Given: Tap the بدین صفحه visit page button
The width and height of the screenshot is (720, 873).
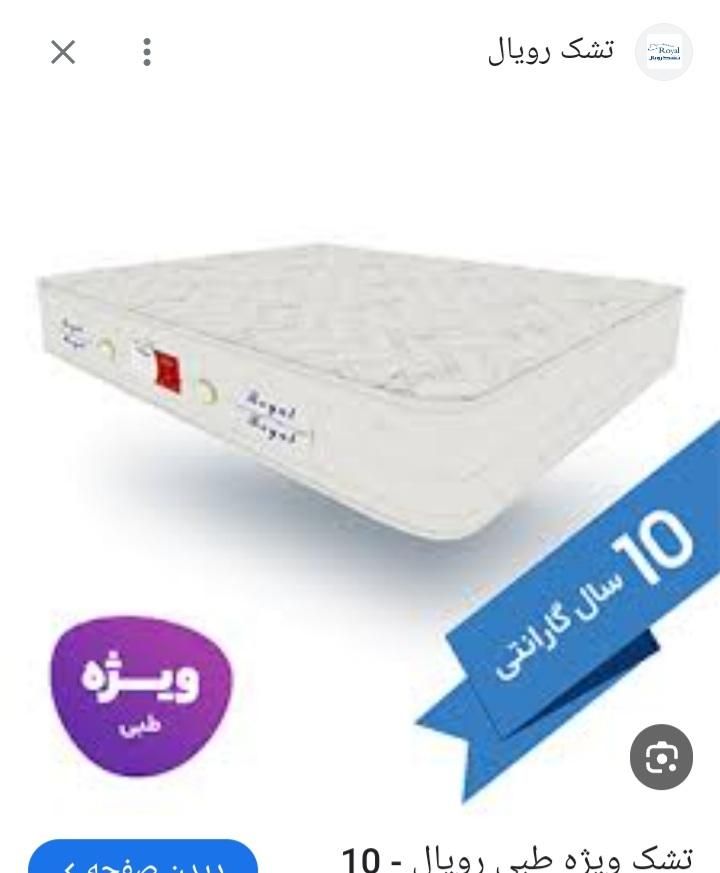Looking at the screenshot, I should (143, 860).
